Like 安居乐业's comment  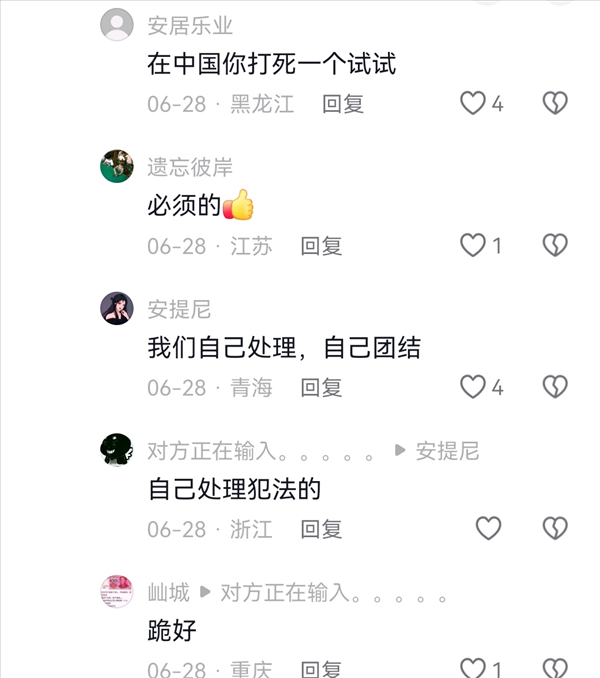click(472, 103)
